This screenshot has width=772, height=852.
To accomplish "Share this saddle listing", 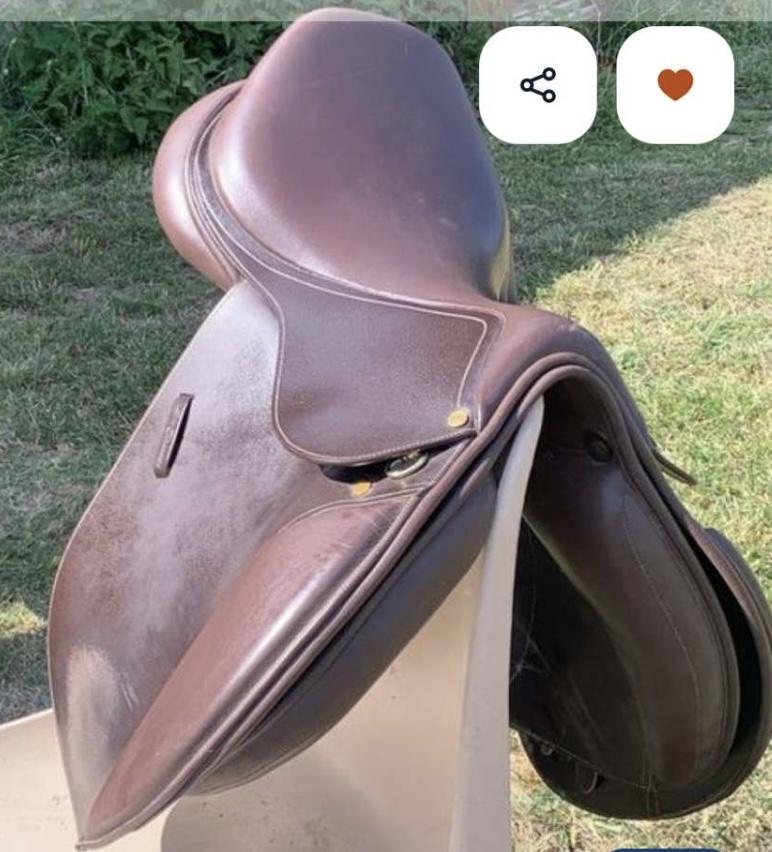I will (x=538, y=85).
